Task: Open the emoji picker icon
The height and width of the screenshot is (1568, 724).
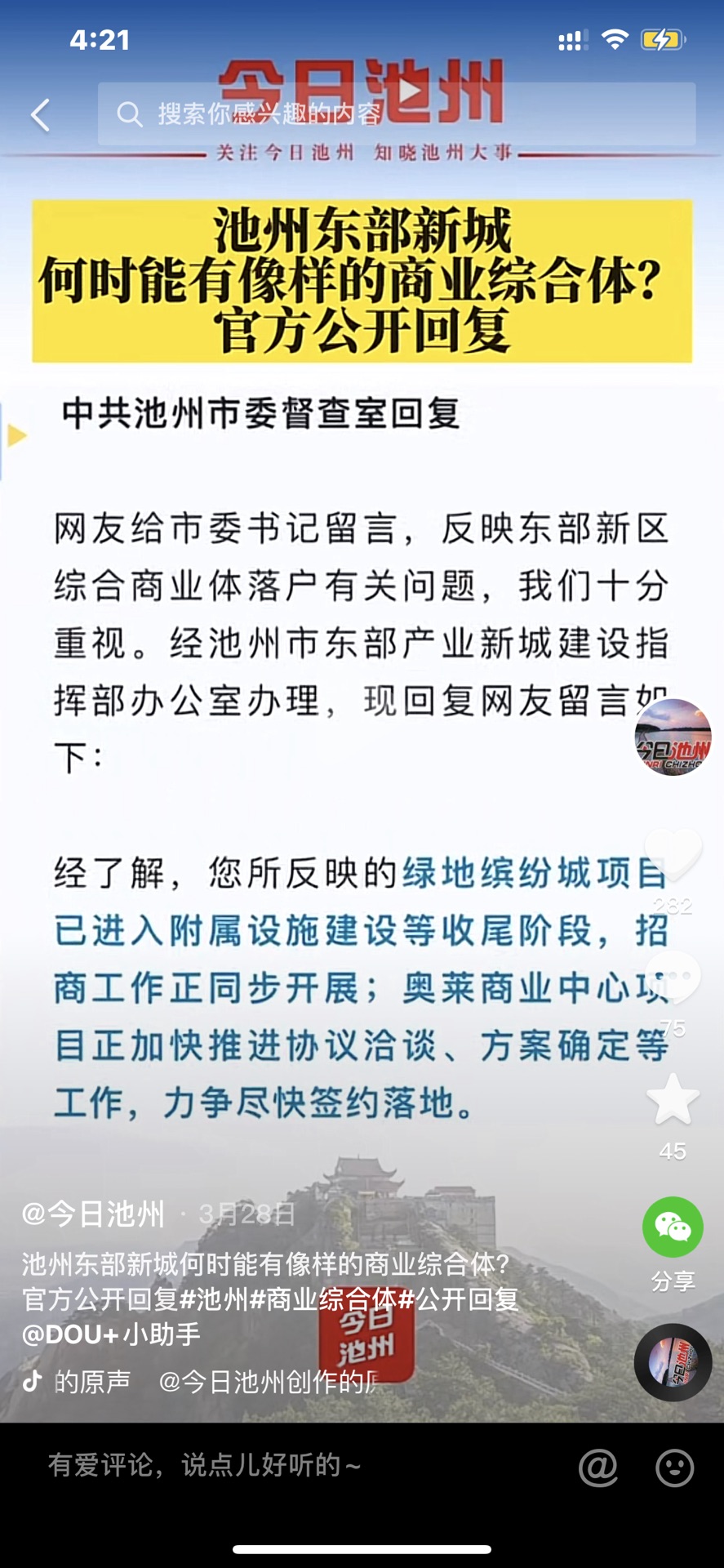Action: pyautogui.click(x=674, y=1468)
